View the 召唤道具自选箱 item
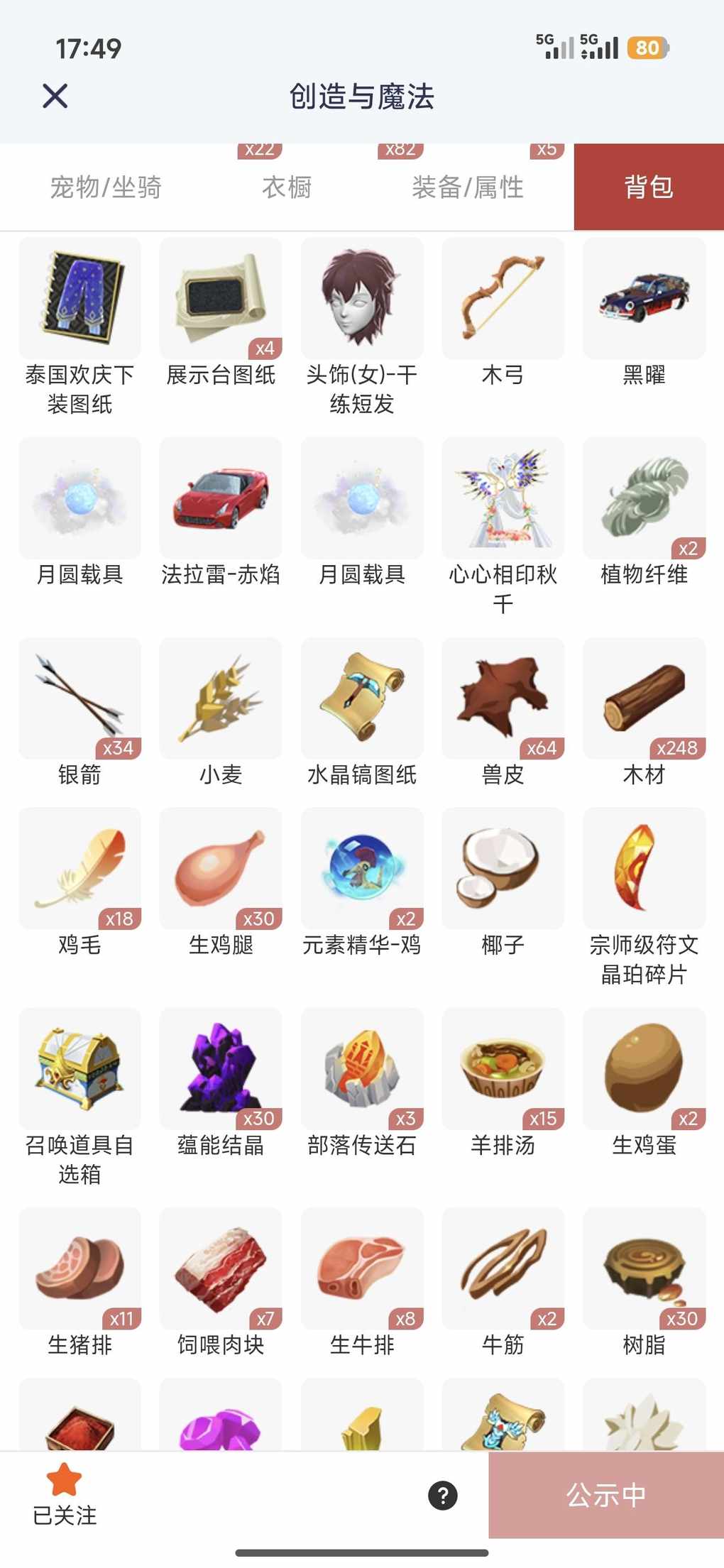Screen dimensions: 724x1568 click(79, 1069)
